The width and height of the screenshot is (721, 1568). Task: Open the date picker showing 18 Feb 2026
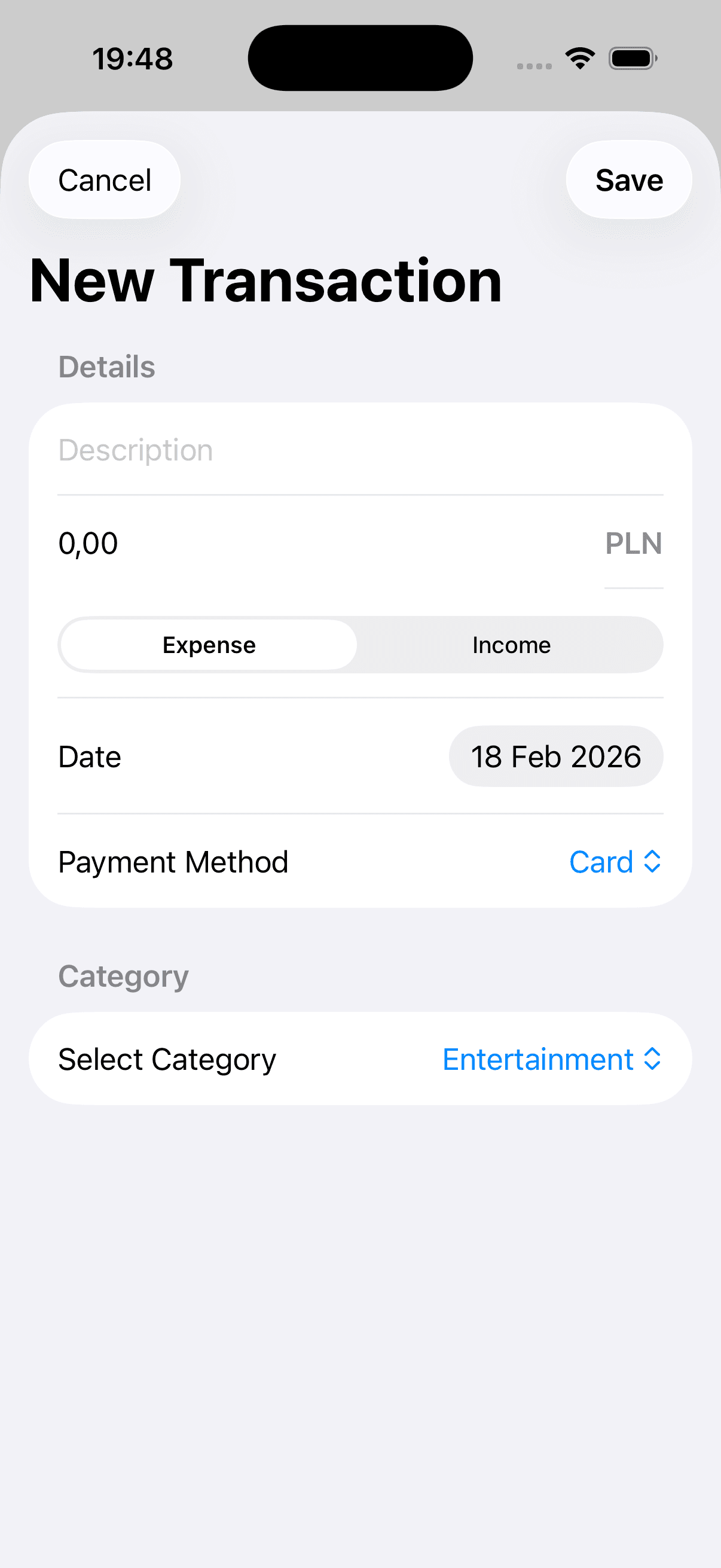tap(555, 756)
